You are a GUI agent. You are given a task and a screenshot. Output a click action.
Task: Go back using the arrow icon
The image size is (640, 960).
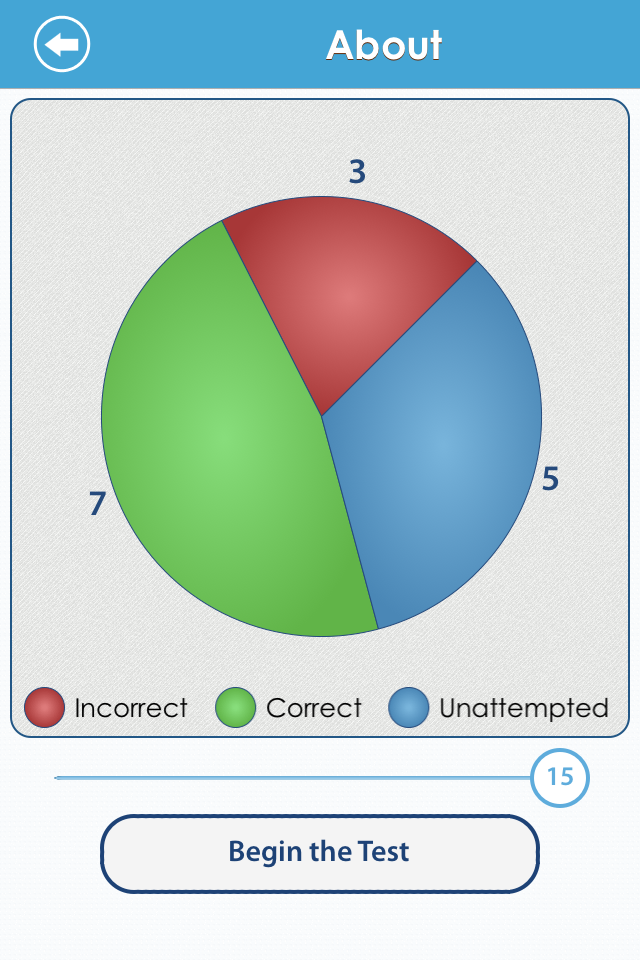pos(62,45)
